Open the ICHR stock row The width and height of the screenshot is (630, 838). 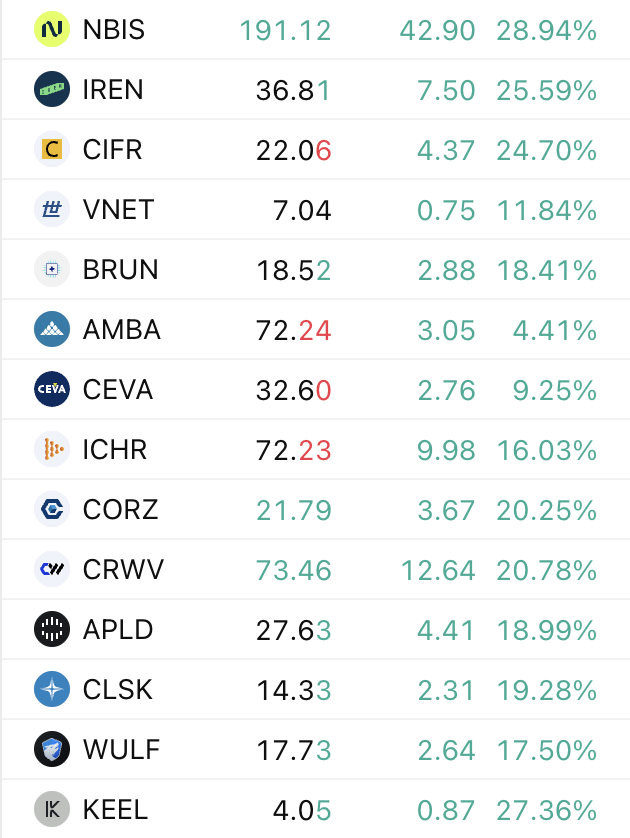pyautogui.click(x=316, y=449)
